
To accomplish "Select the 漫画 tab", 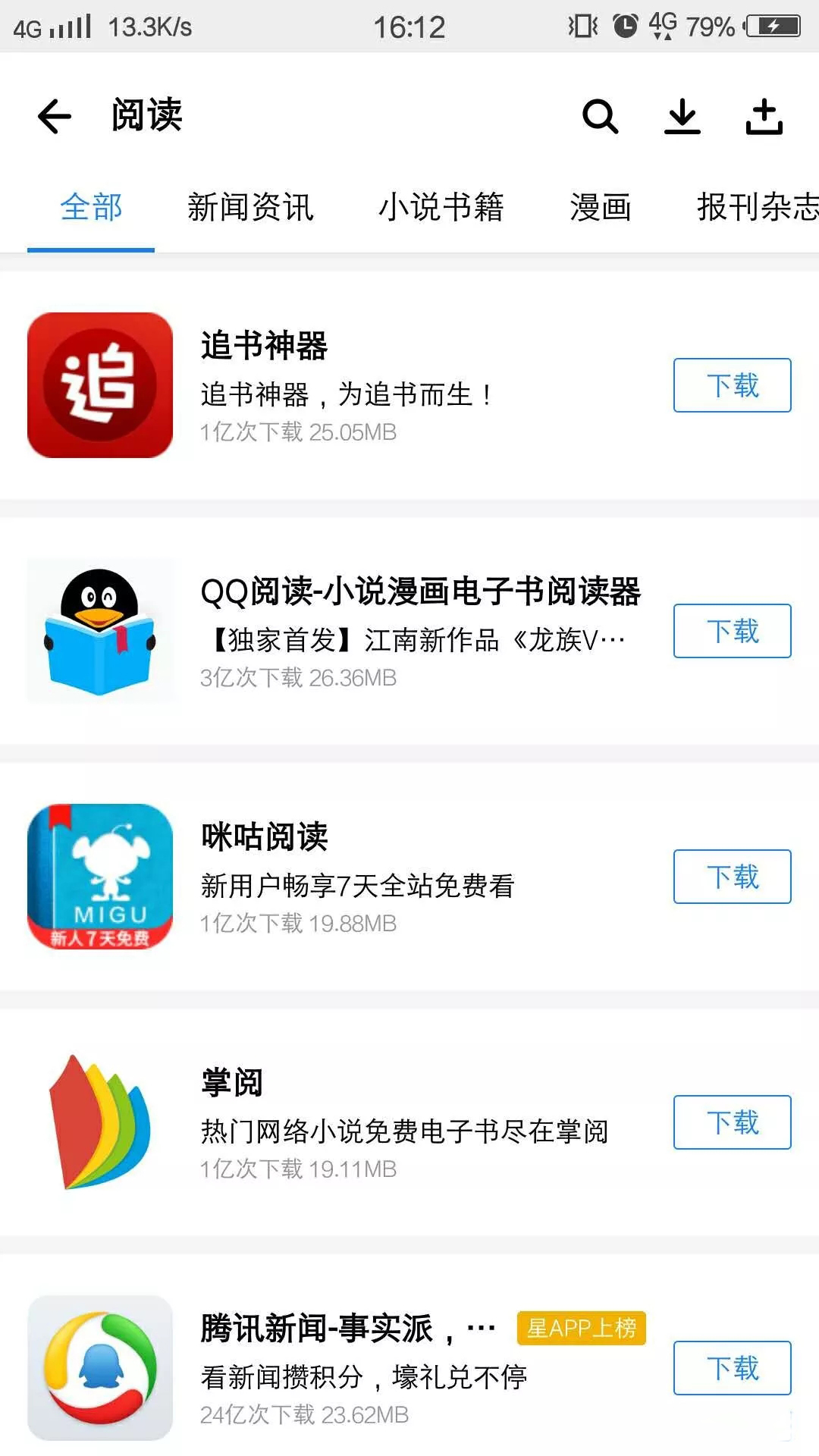I will (600, 207).
